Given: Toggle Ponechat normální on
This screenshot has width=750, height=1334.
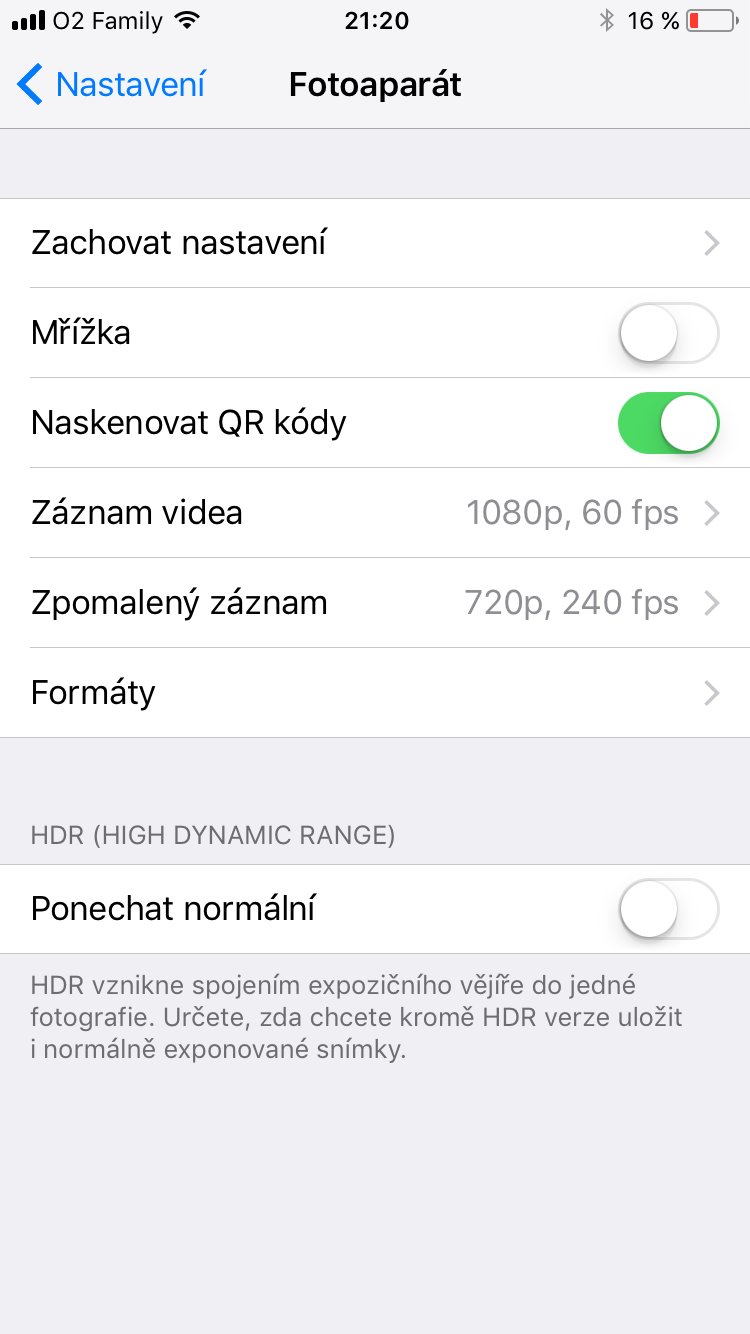Looking at the screenshot, I should [668, 909].
